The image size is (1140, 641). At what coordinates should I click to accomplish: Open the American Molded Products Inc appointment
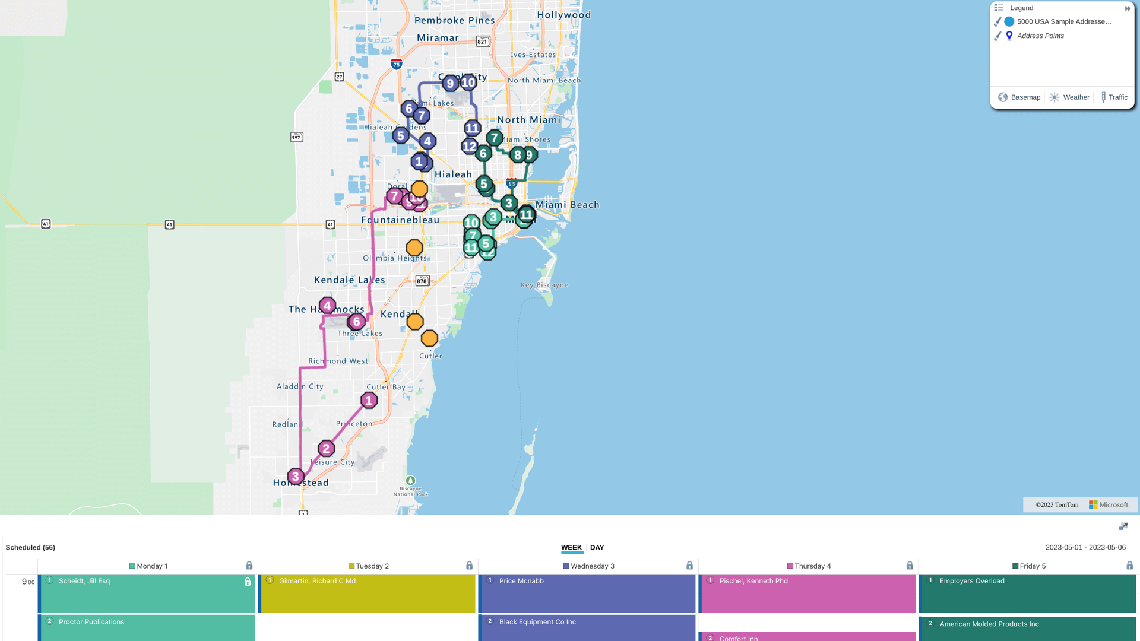tap(1028, 627)
